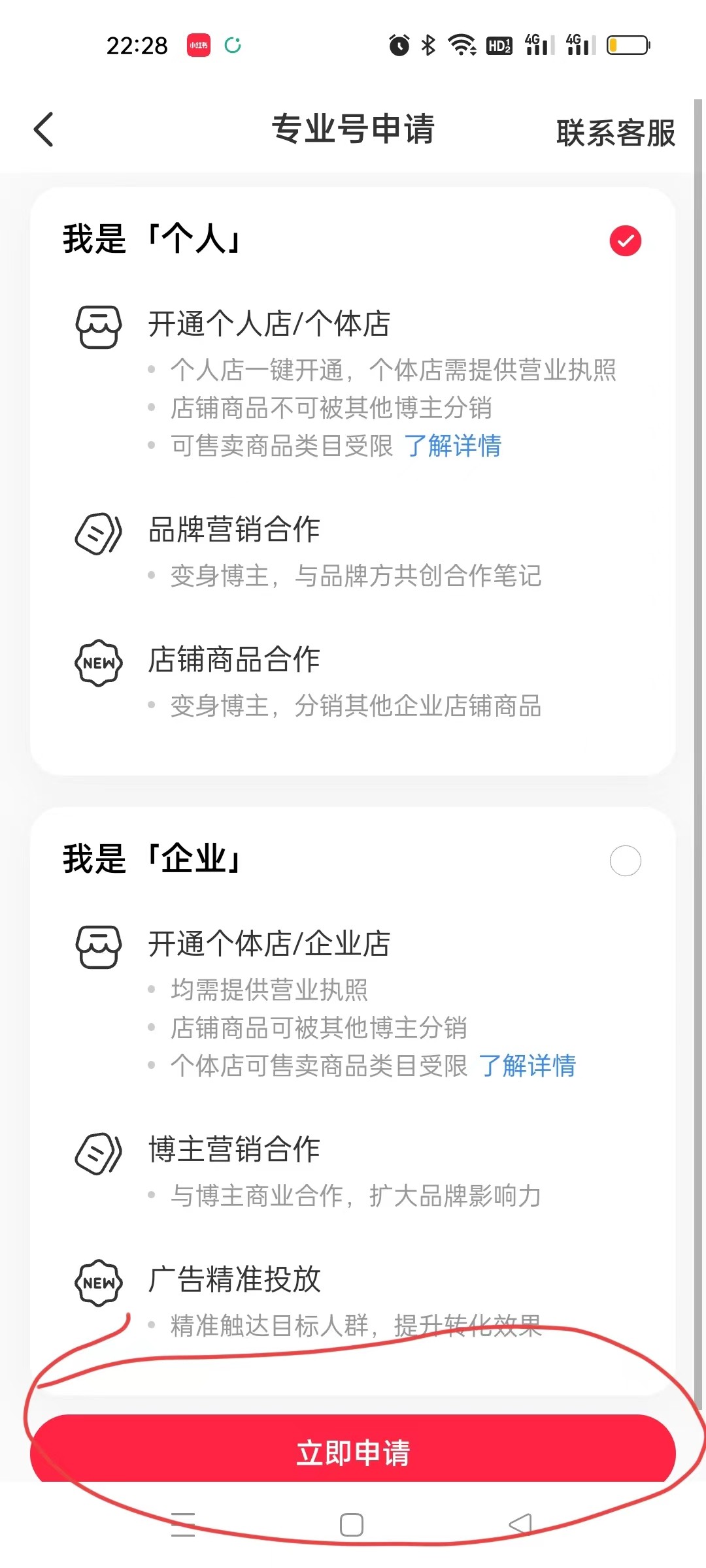Open 了解详情 link under 开通个人店/个体店
Image resolution: width=706 pixels, height=1568 pixels.
pos(452,446)
